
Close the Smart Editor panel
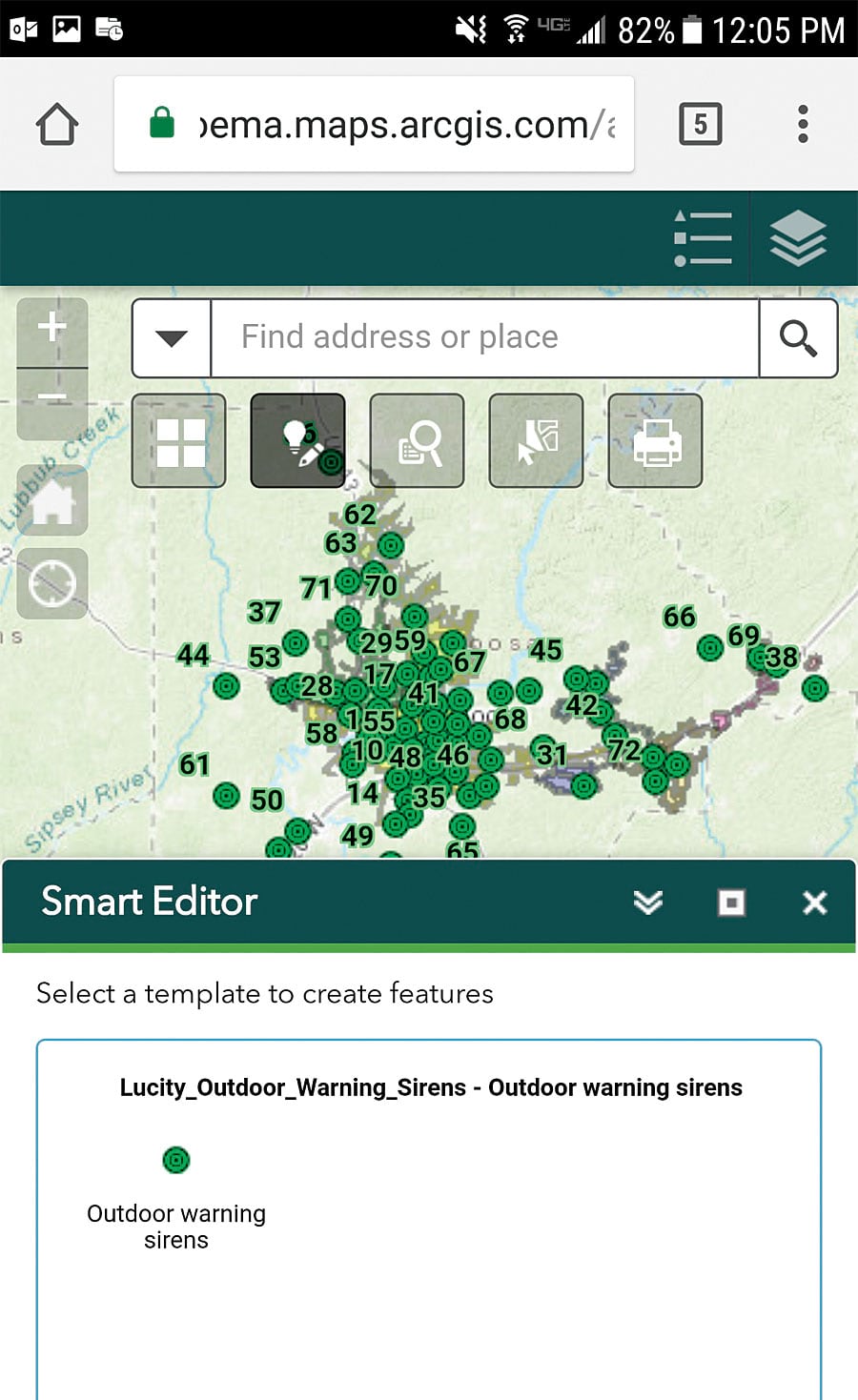pos(815,903)
